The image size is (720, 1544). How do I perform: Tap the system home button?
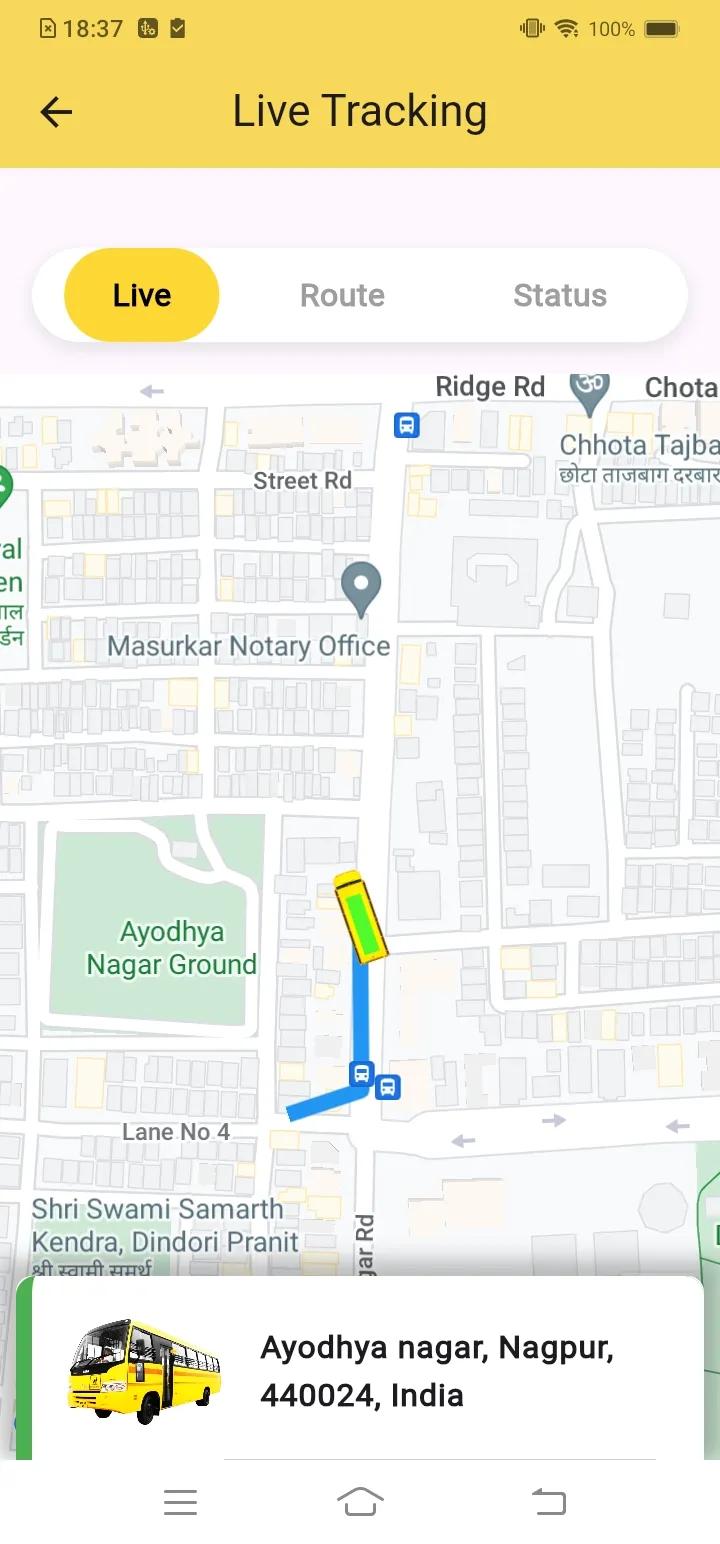[x=360, y=1501]
